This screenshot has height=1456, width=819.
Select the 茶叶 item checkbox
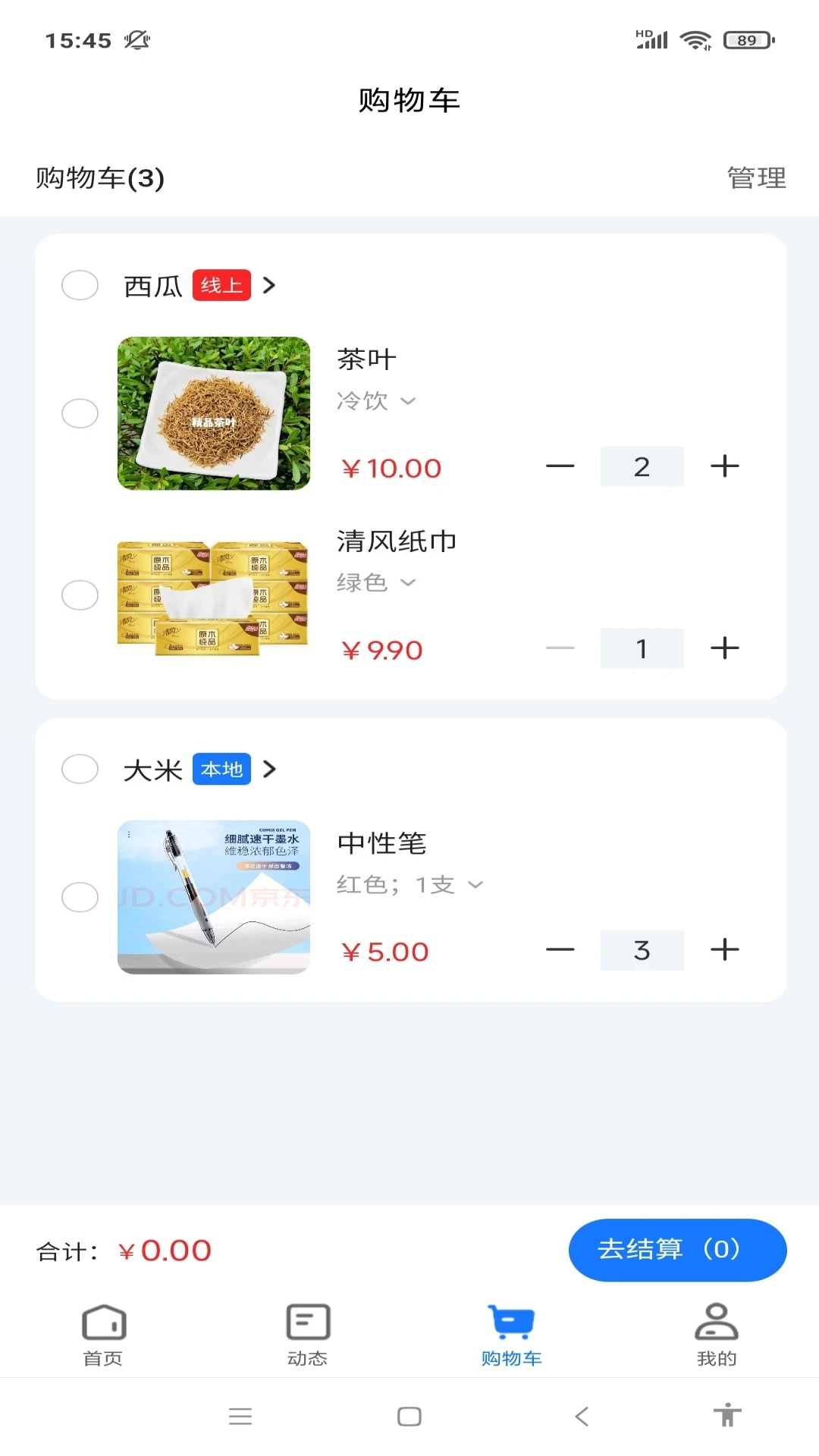tap(80, 414)
